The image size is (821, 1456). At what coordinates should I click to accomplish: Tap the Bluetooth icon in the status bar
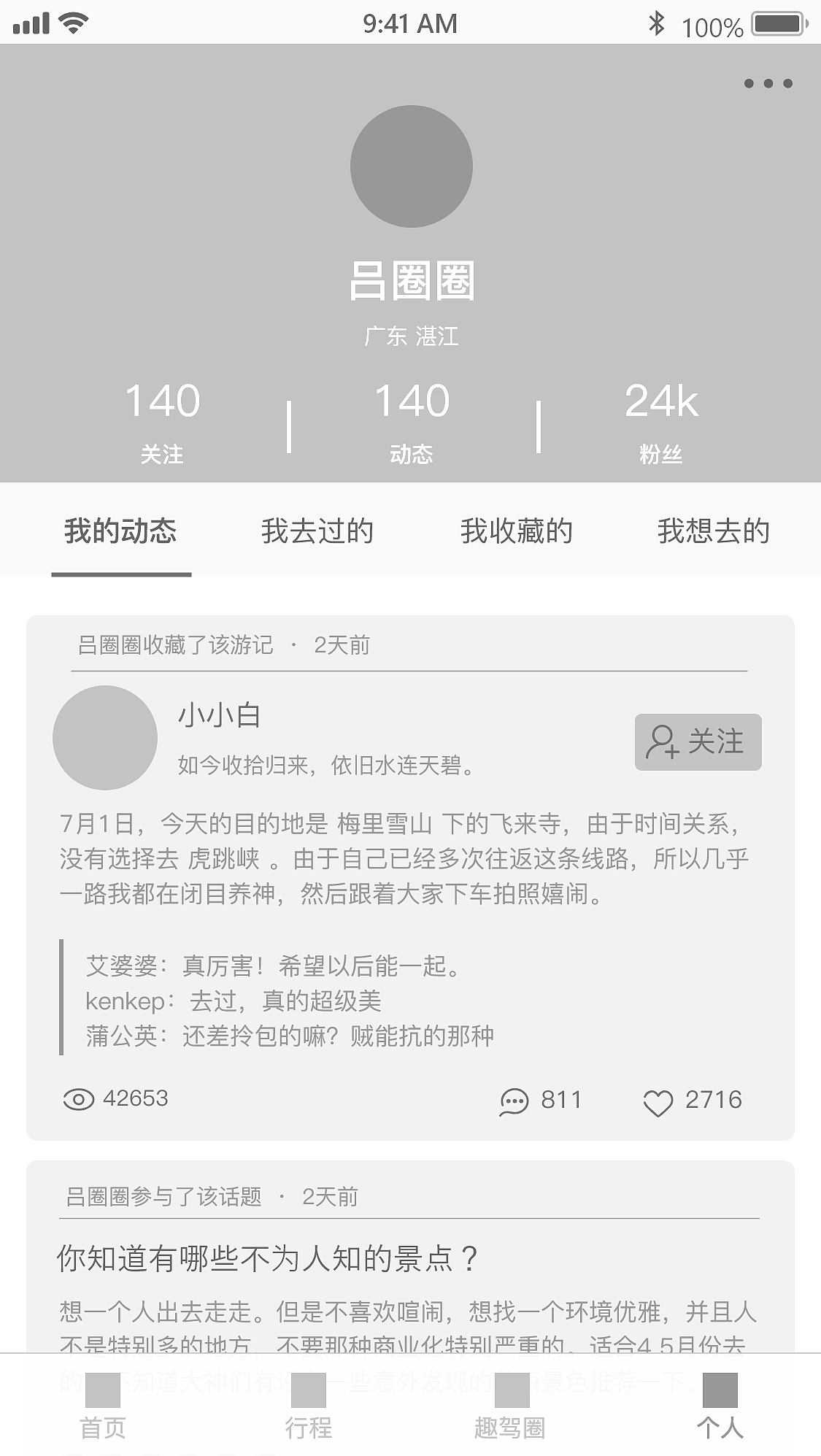pyautogui.click(x=656, y=22)
